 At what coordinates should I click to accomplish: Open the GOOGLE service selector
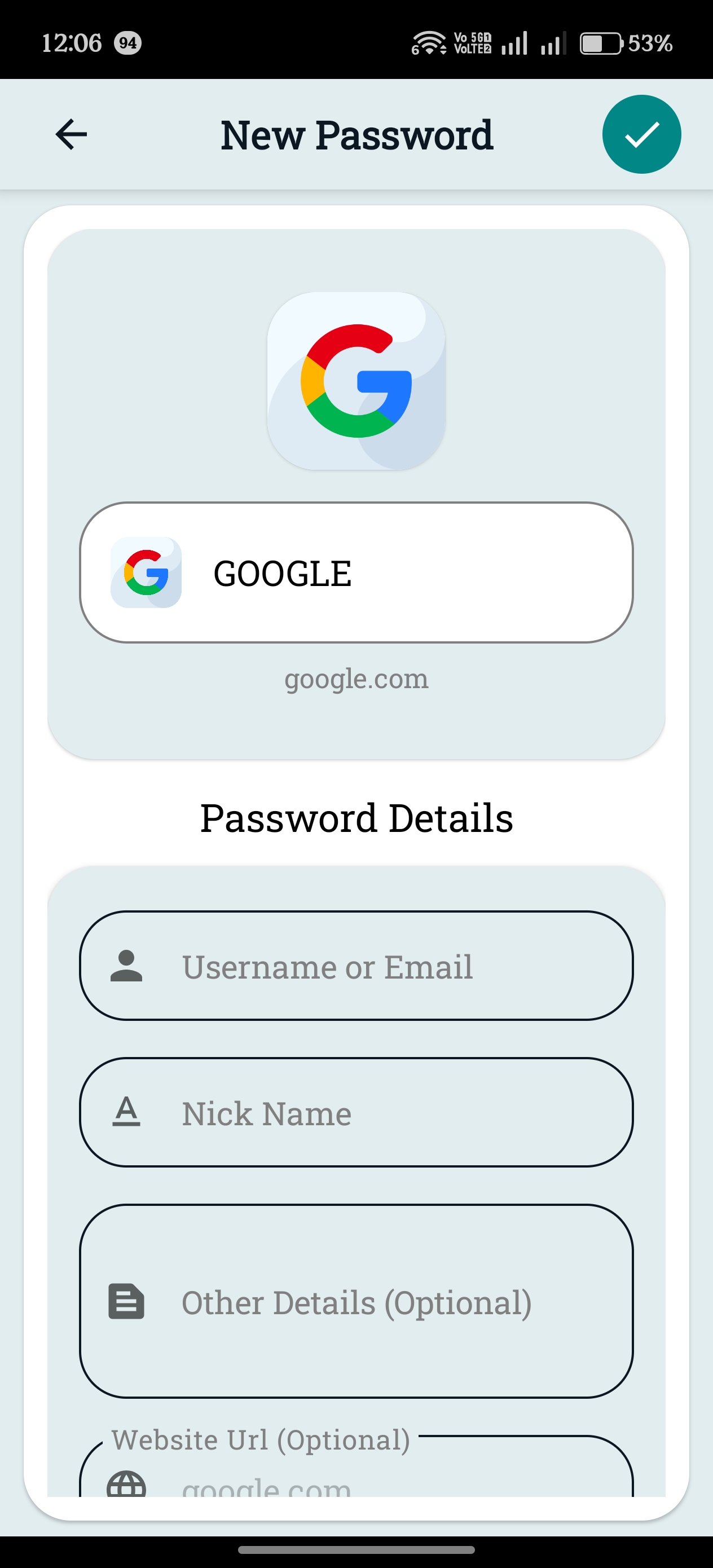click(x=356, y=572)
